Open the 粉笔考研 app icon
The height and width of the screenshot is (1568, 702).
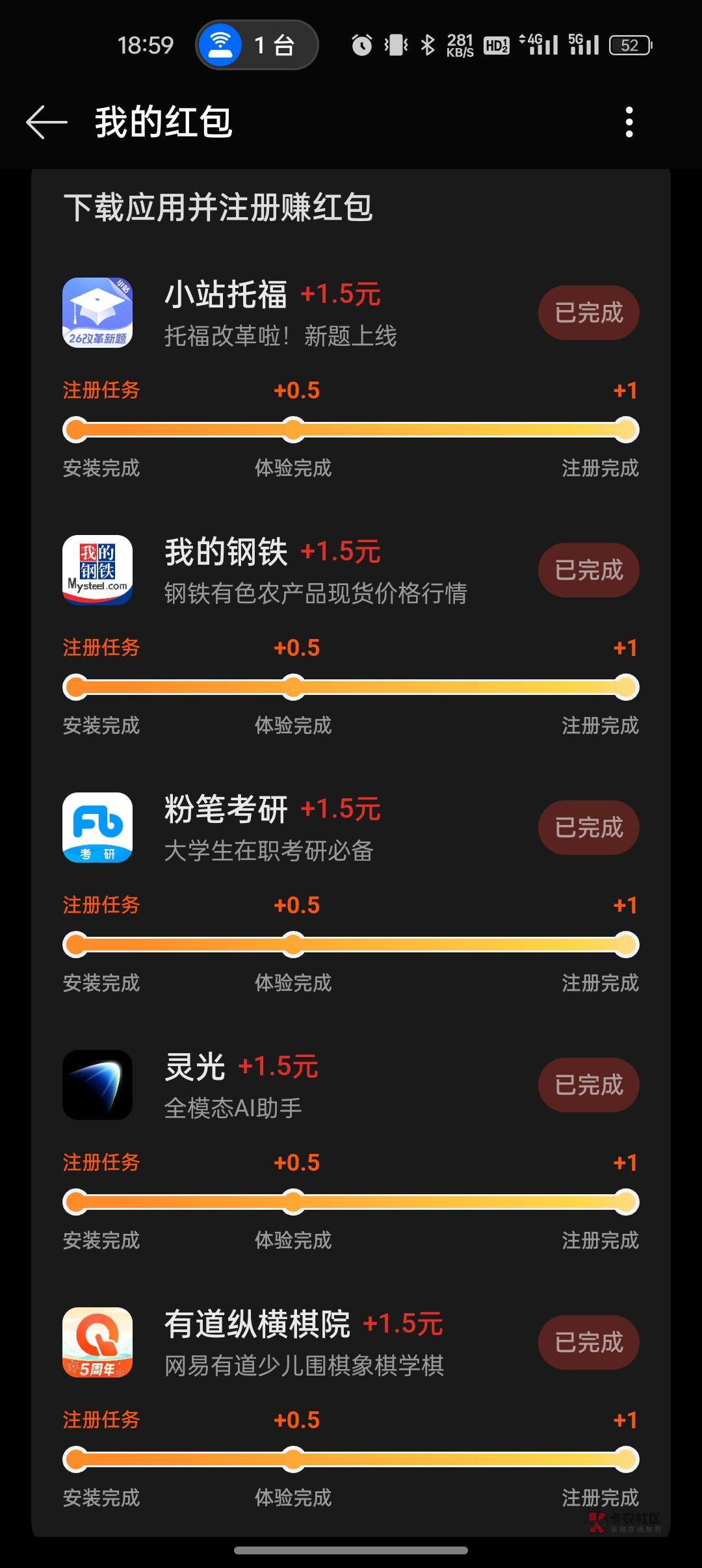pyautogui.click(x=97, y=828)
